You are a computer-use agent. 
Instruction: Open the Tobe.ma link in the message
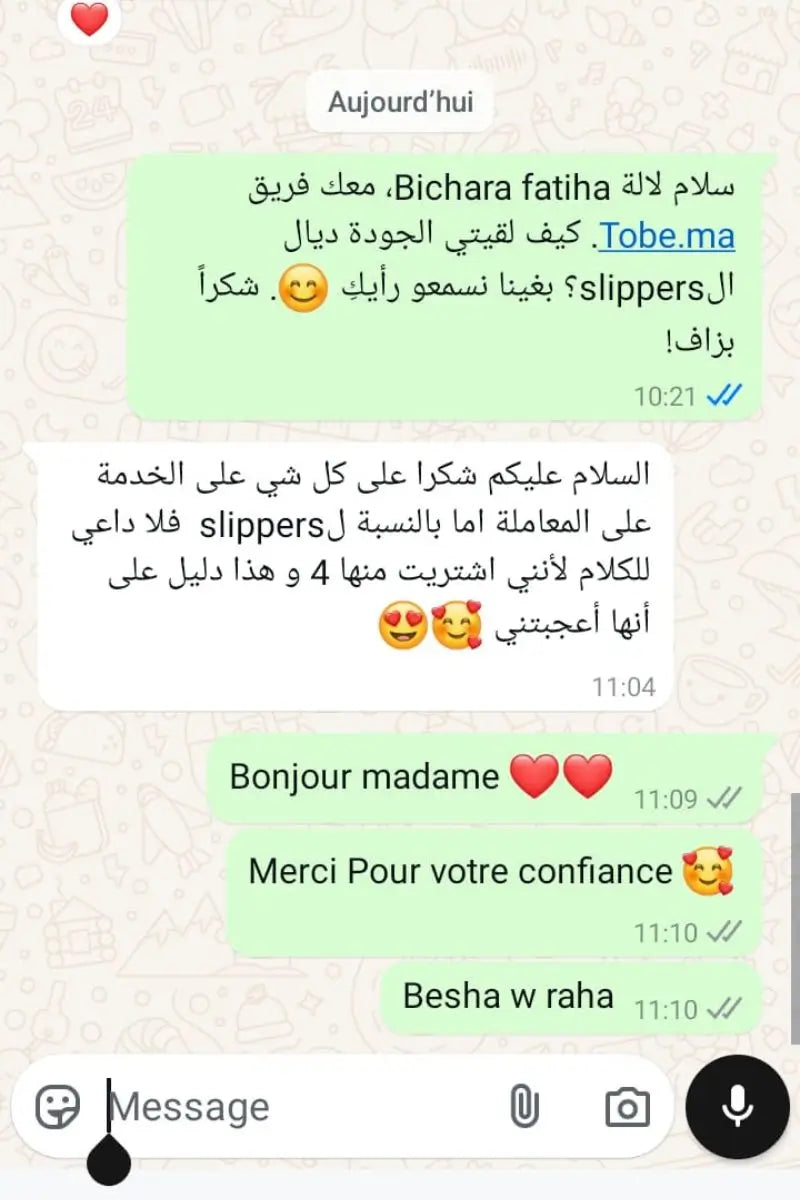666,237
